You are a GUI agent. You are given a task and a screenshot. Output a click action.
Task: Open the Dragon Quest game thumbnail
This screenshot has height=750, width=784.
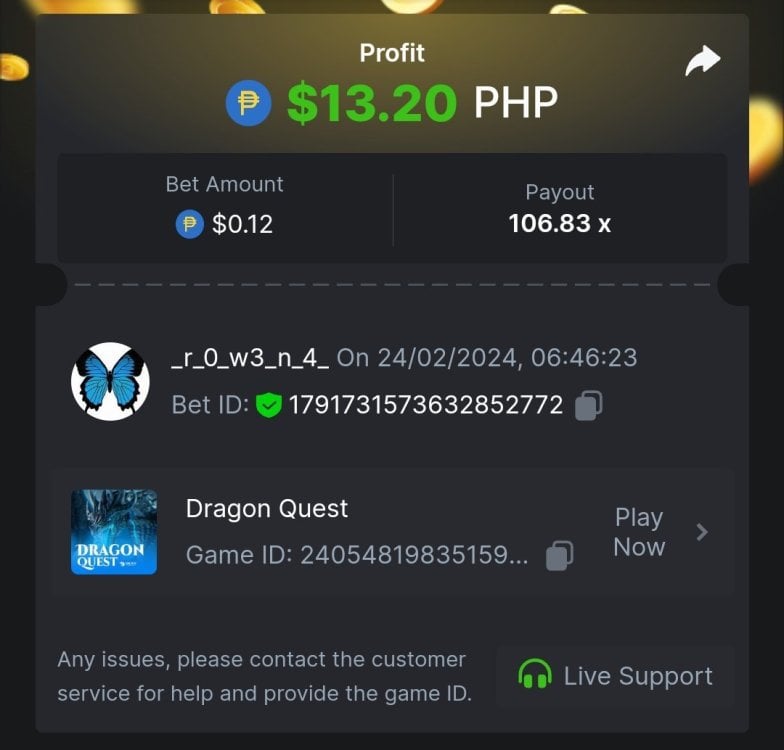(114, 532)
